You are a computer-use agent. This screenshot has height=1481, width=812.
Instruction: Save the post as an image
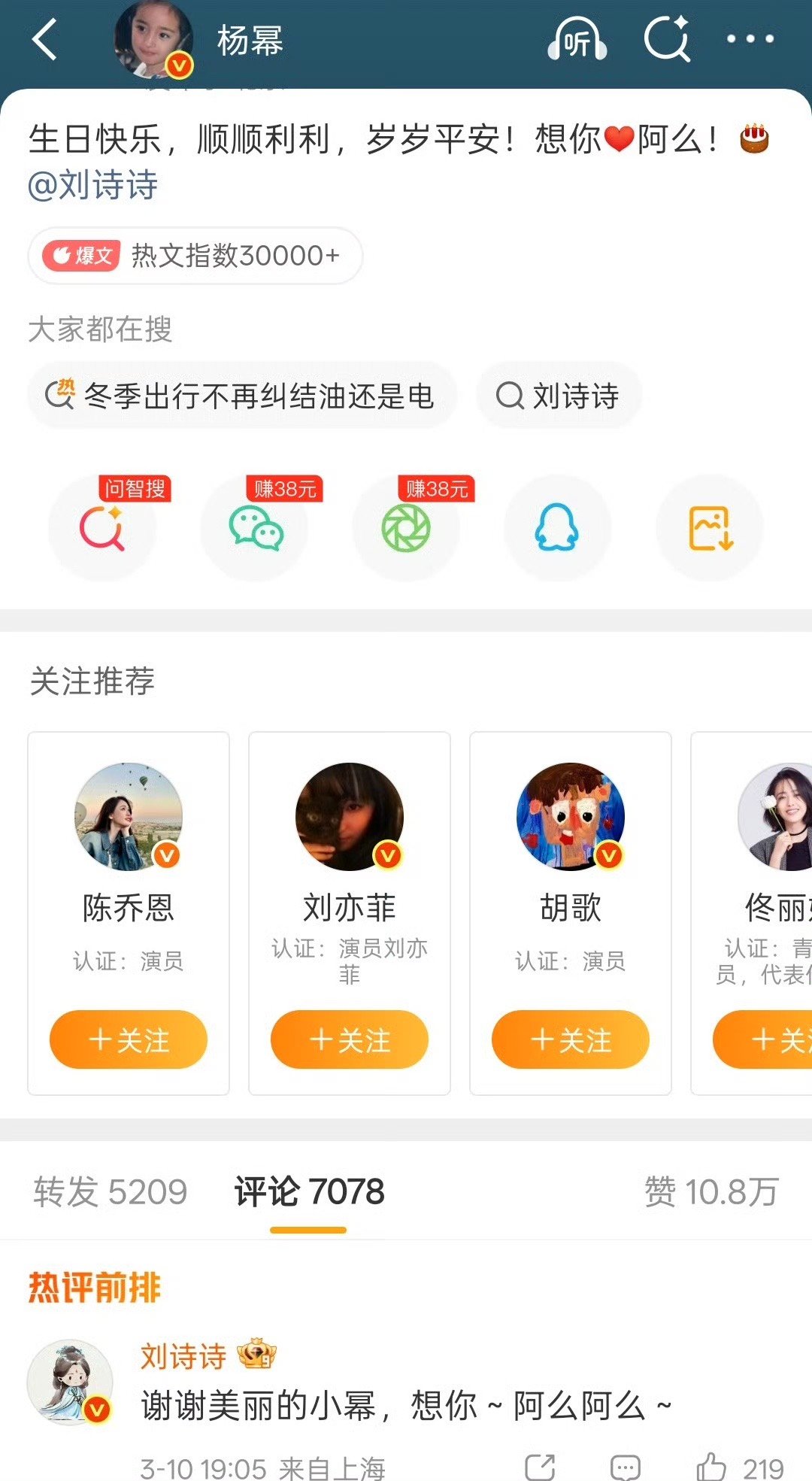point(707,529)
